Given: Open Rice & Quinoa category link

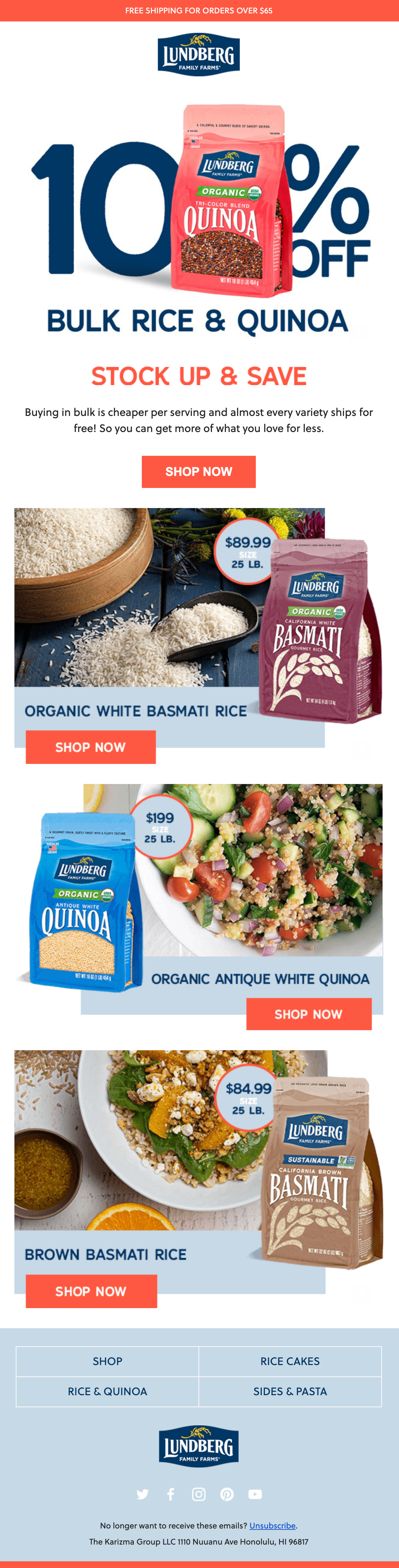Looking at the screenshot, I should (107, 1392).
